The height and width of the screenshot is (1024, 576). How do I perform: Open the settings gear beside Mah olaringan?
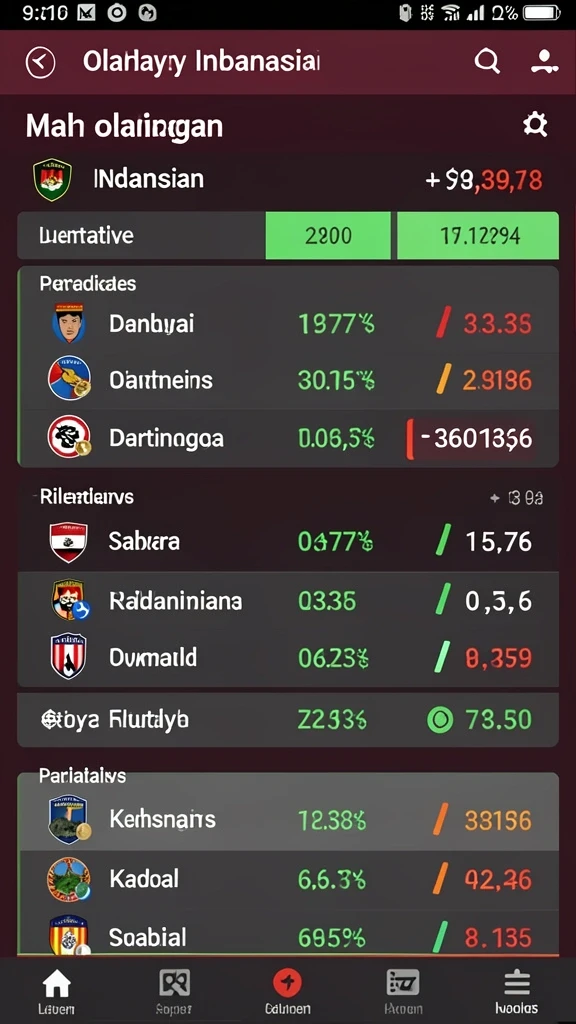pyautogui.click(x=535, y=123)
